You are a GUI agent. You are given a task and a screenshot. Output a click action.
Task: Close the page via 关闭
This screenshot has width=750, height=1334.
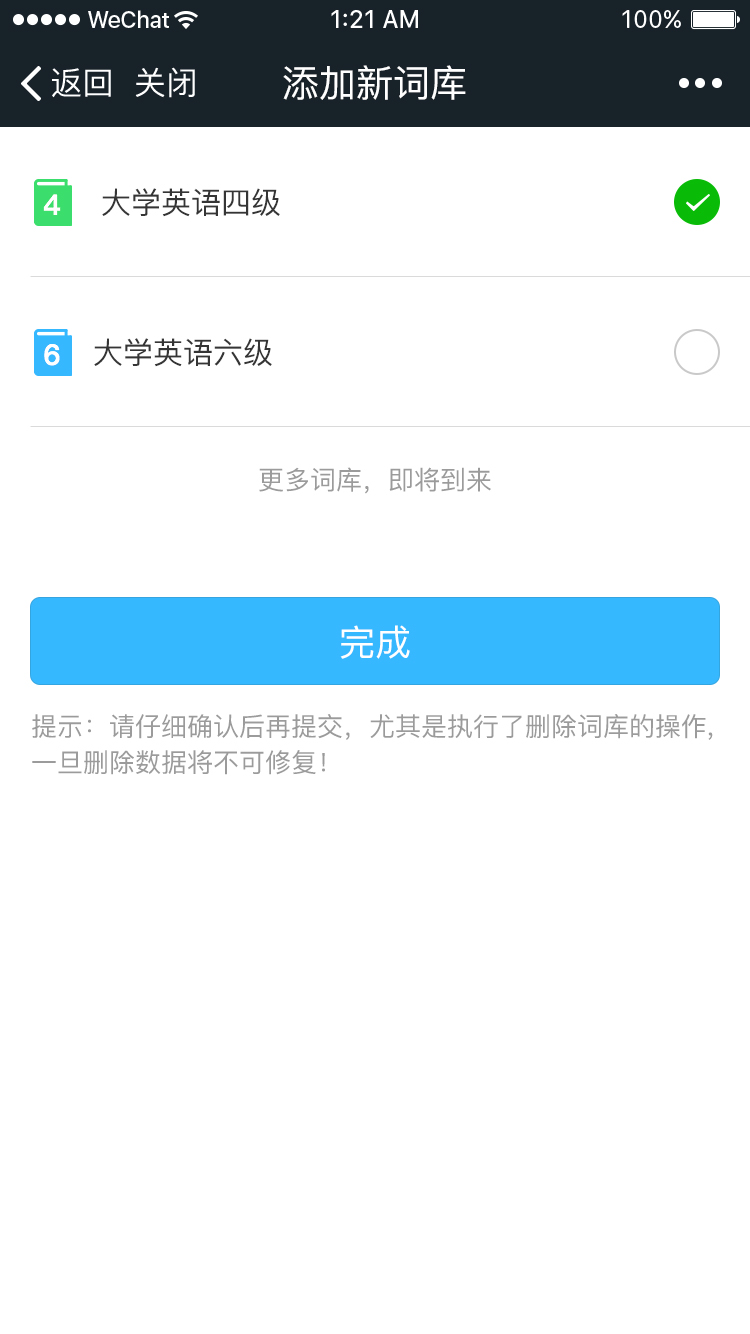(166, 83)
